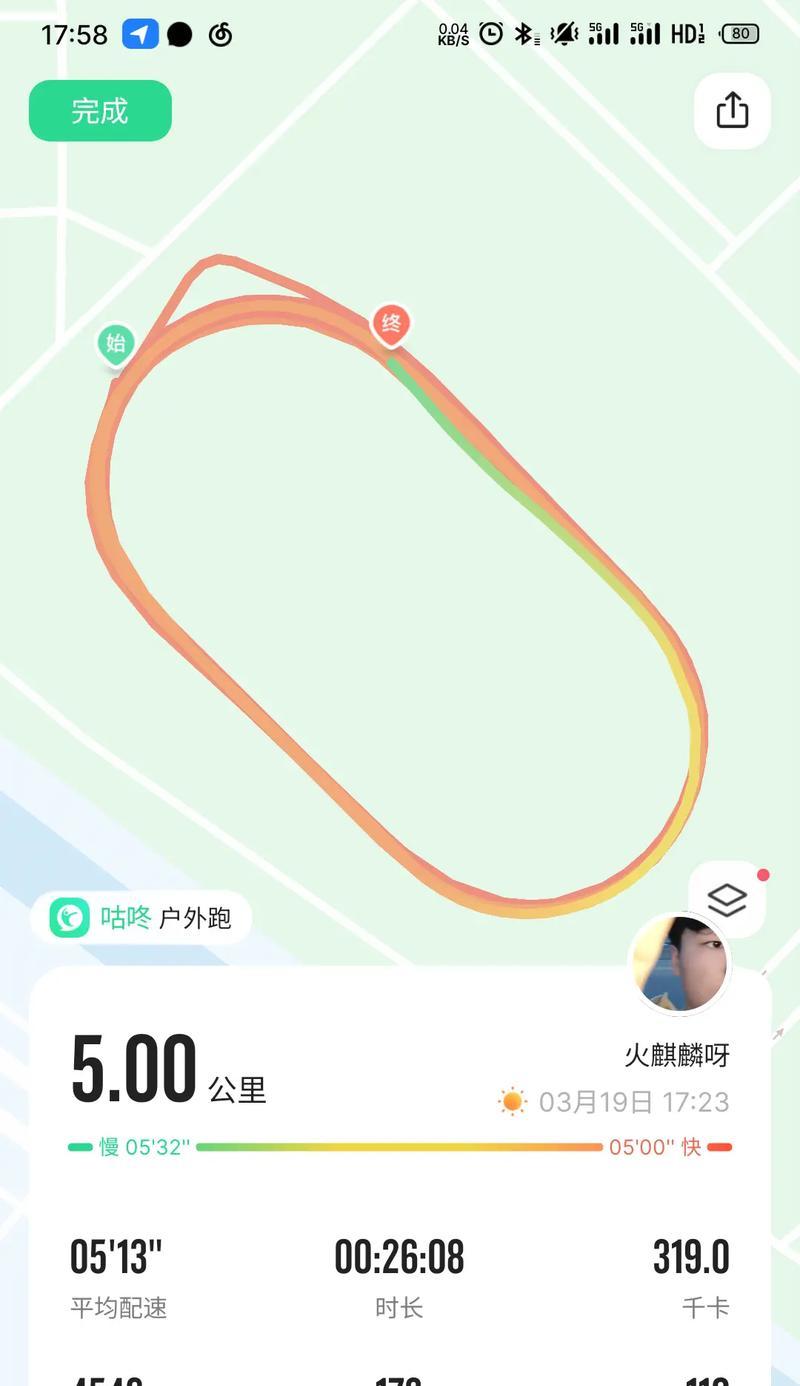Viewport: 800px width, 1386px height.
Task: Tap the finish point marker 终
Action: [x=391, y=324]
